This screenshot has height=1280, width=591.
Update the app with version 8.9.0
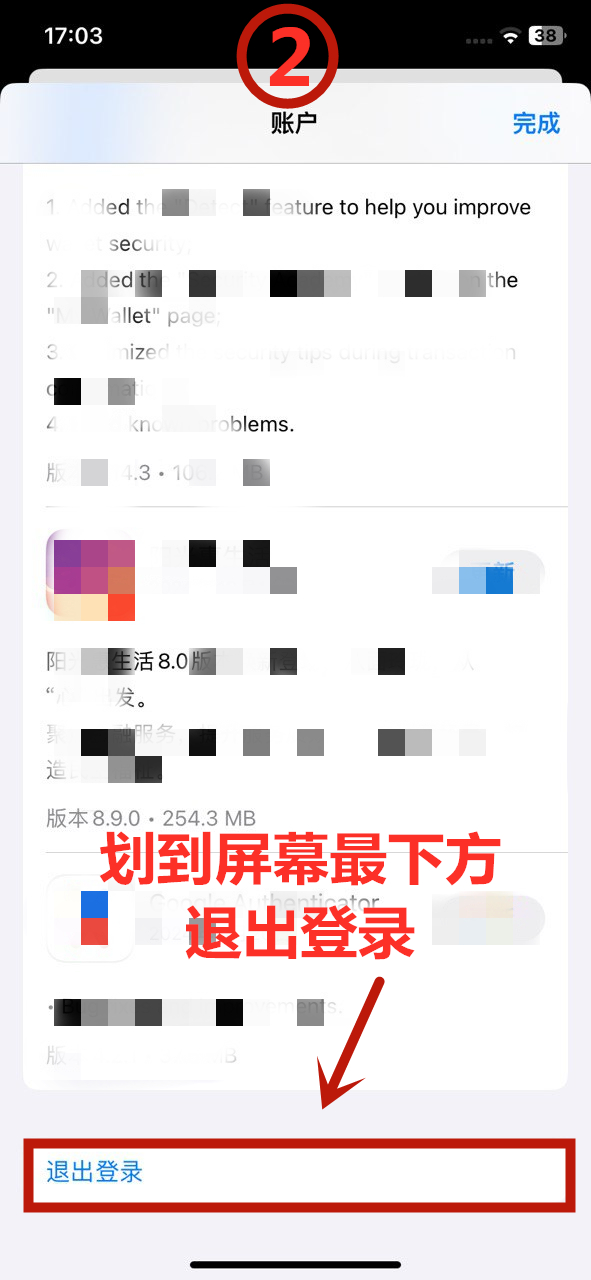(x=494, y=577)
